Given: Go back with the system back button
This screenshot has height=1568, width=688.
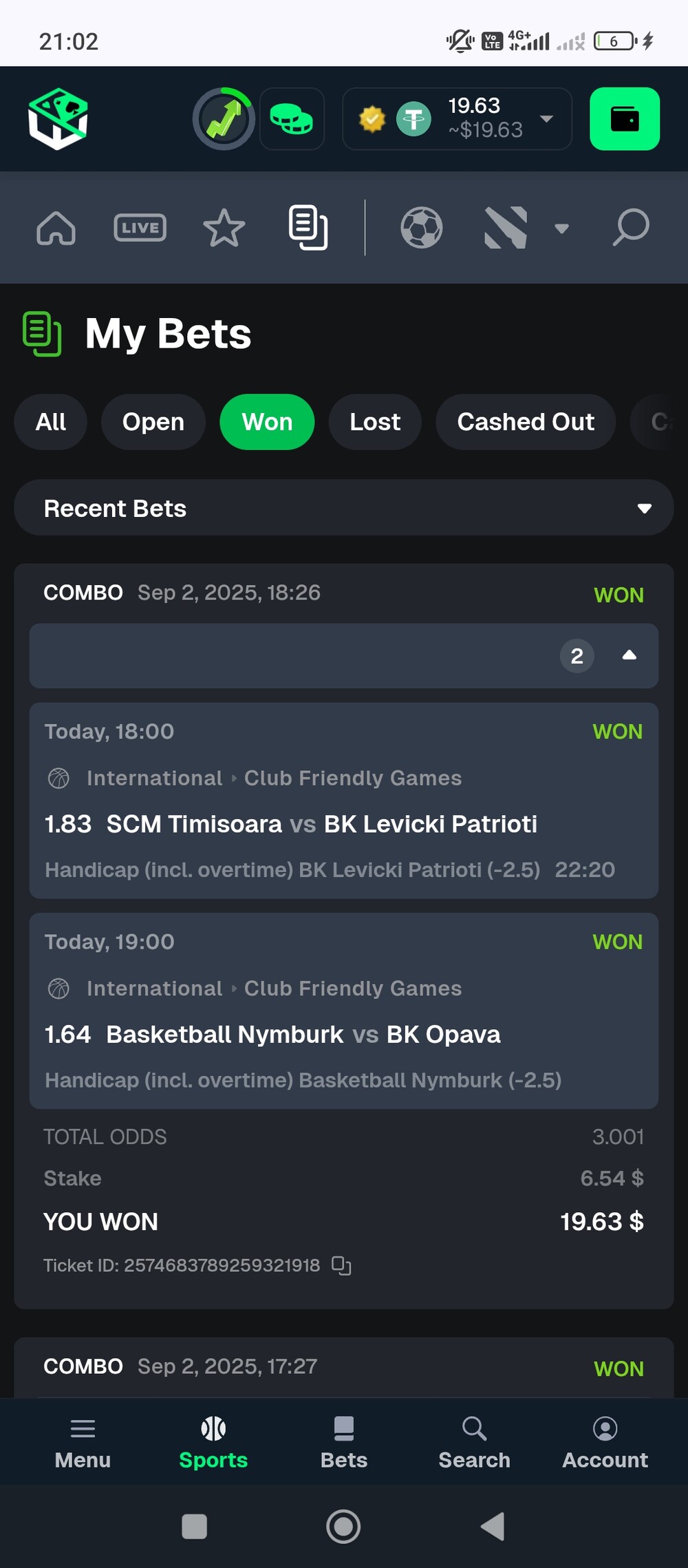Looking at the screenshot, I should point(493,1526).
